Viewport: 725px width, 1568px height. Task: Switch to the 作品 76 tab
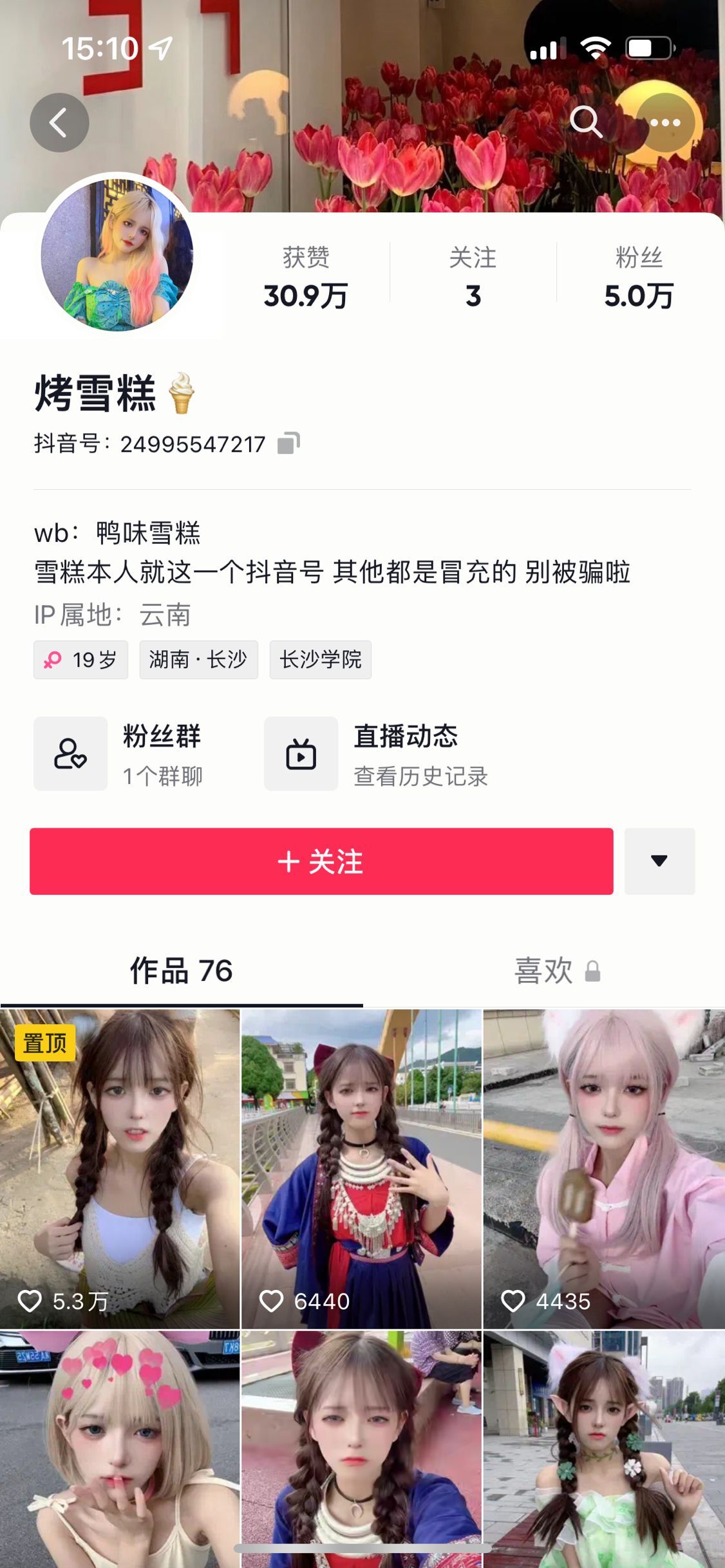(x=181, y=971)
